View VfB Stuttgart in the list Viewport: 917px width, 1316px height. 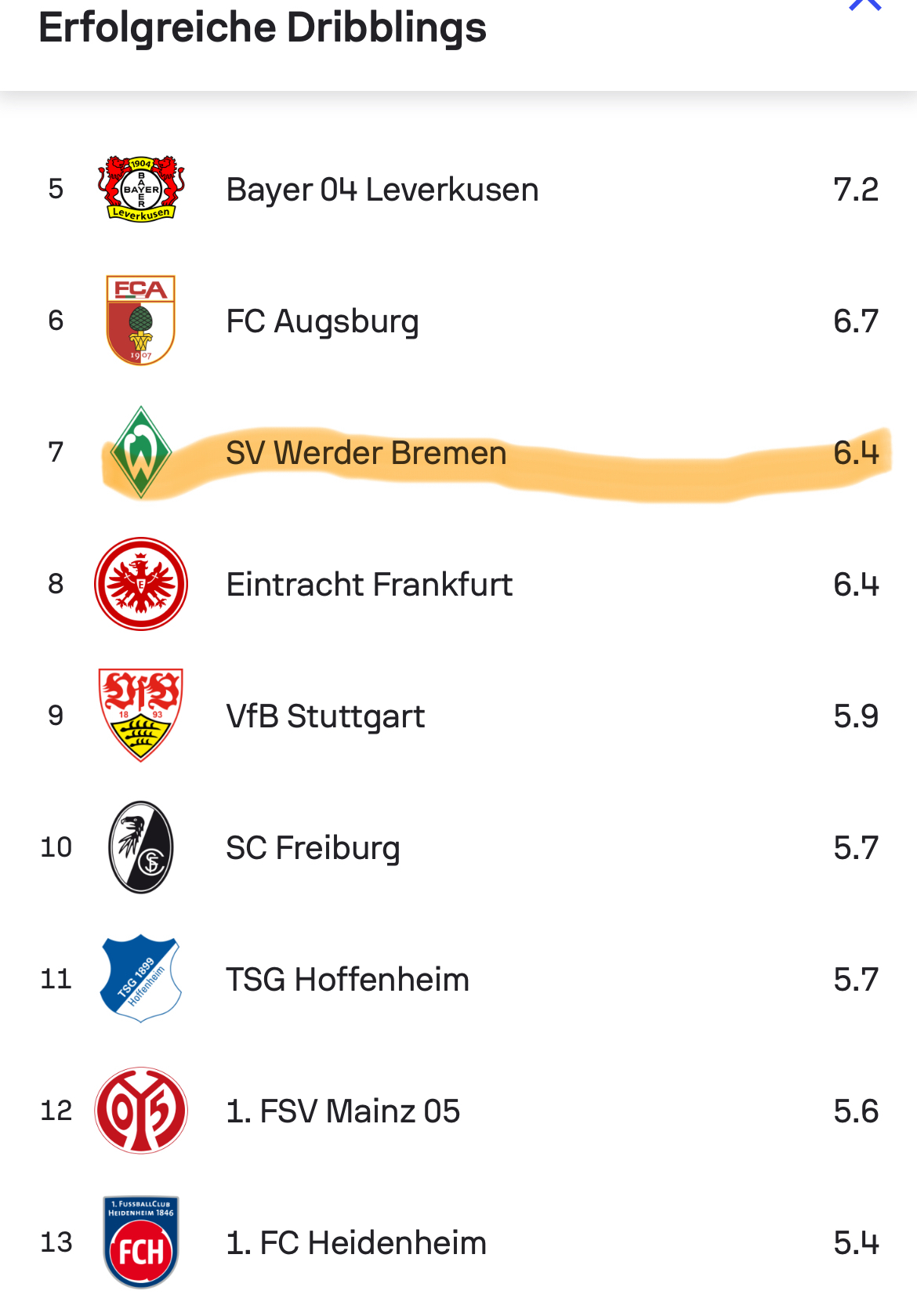(325, 716)
